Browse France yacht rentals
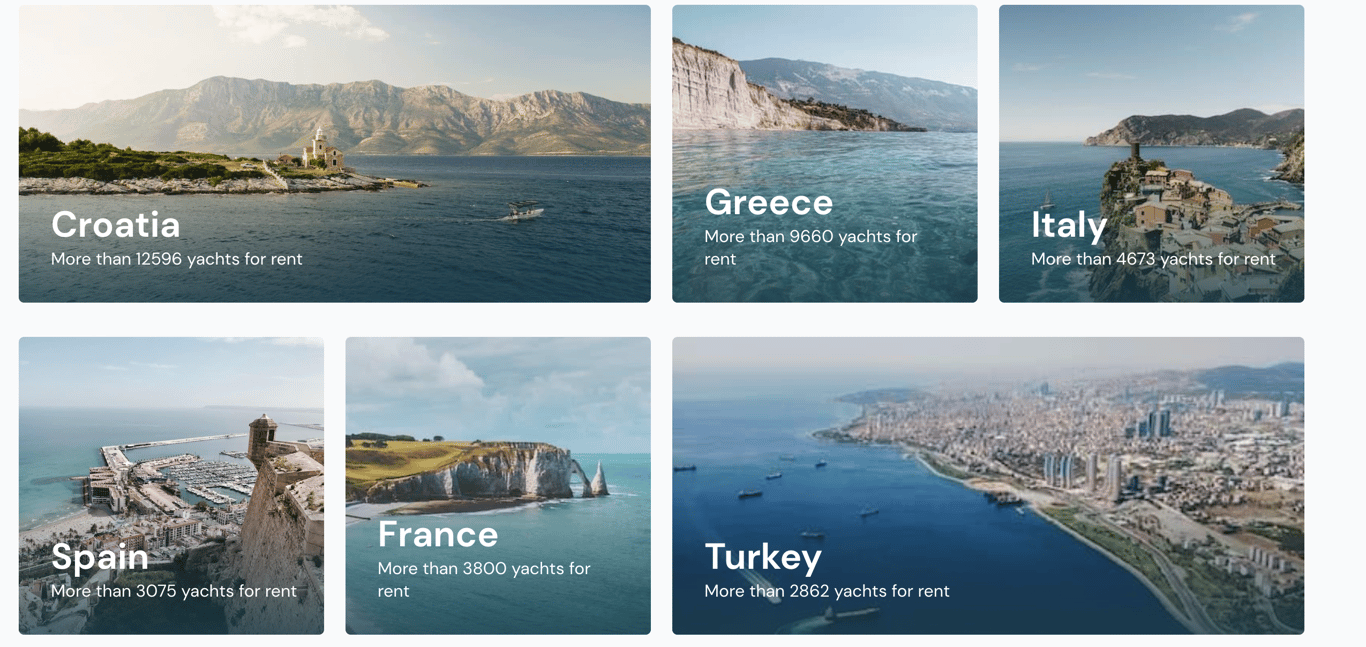The image size is (1366, 647). (x=498, y=486)
